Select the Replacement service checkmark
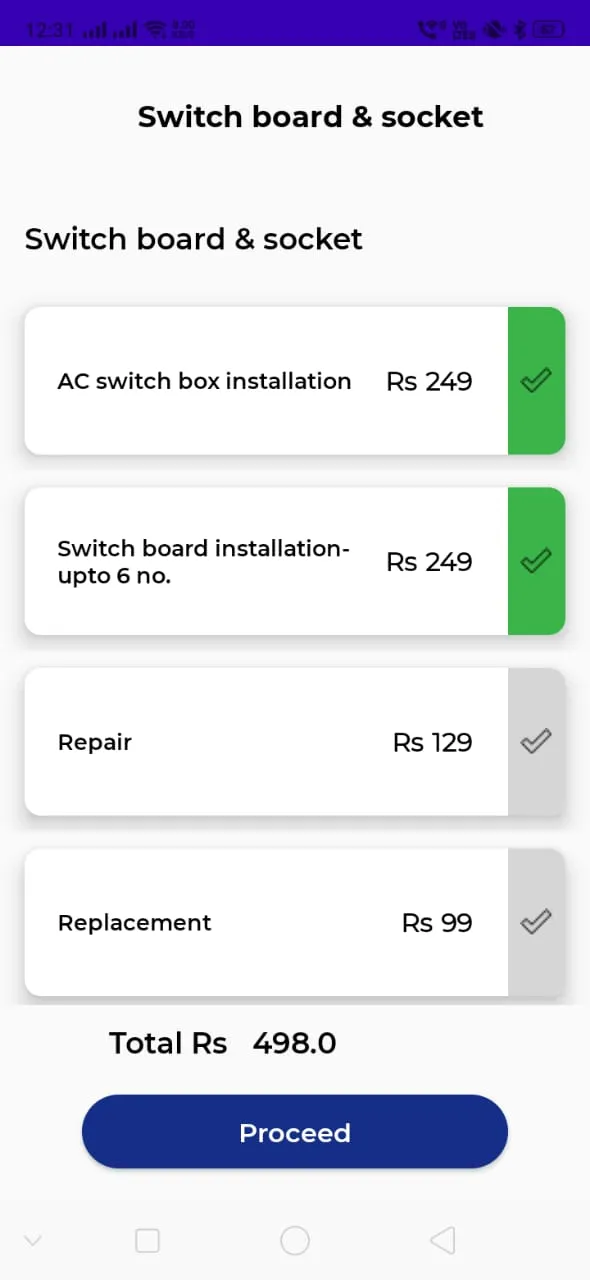This screenshot has height=1280, width=590. pyautogui.click(x=536, y=922)
